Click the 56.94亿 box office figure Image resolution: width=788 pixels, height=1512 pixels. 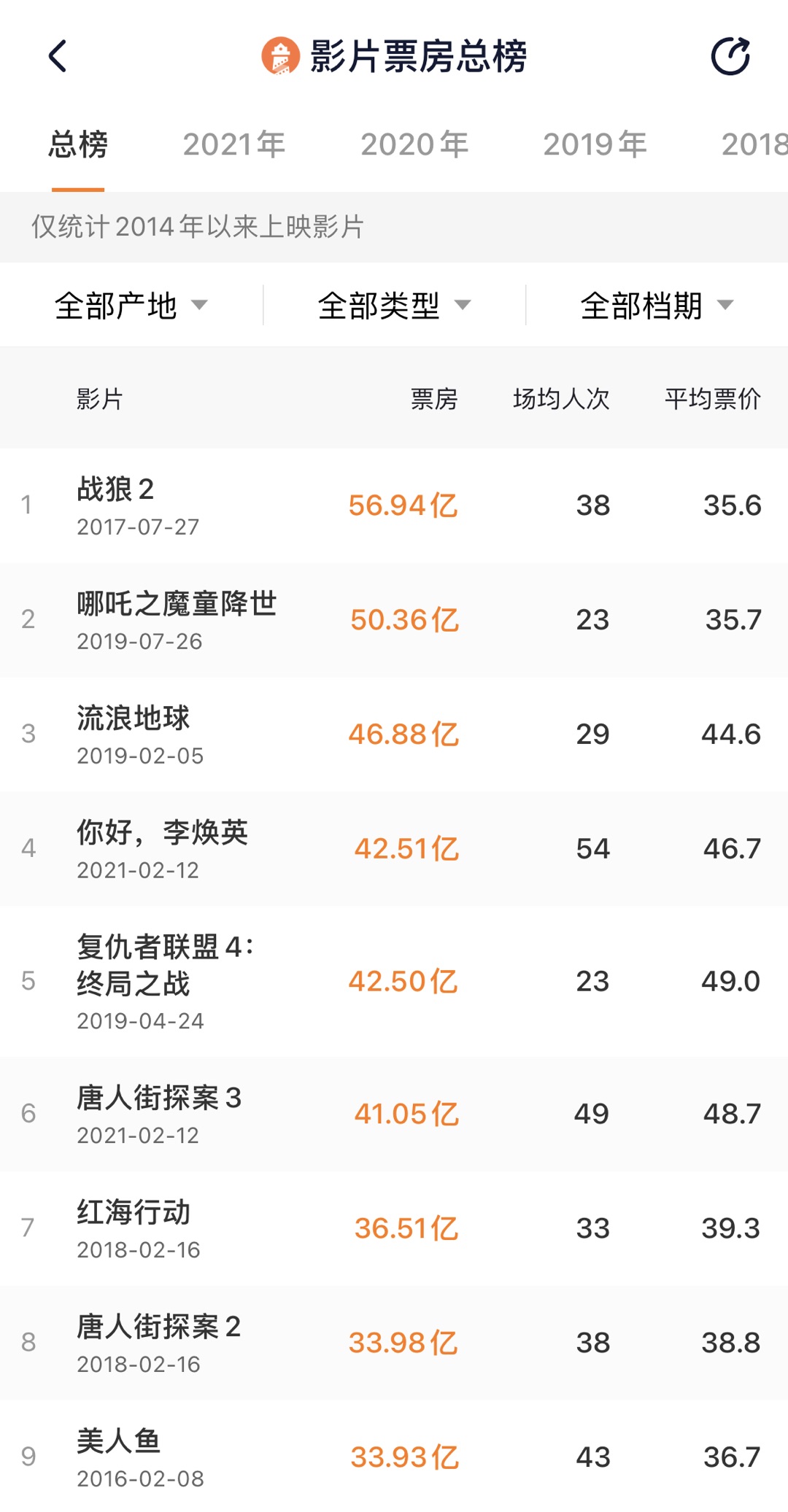click(404, 504)
